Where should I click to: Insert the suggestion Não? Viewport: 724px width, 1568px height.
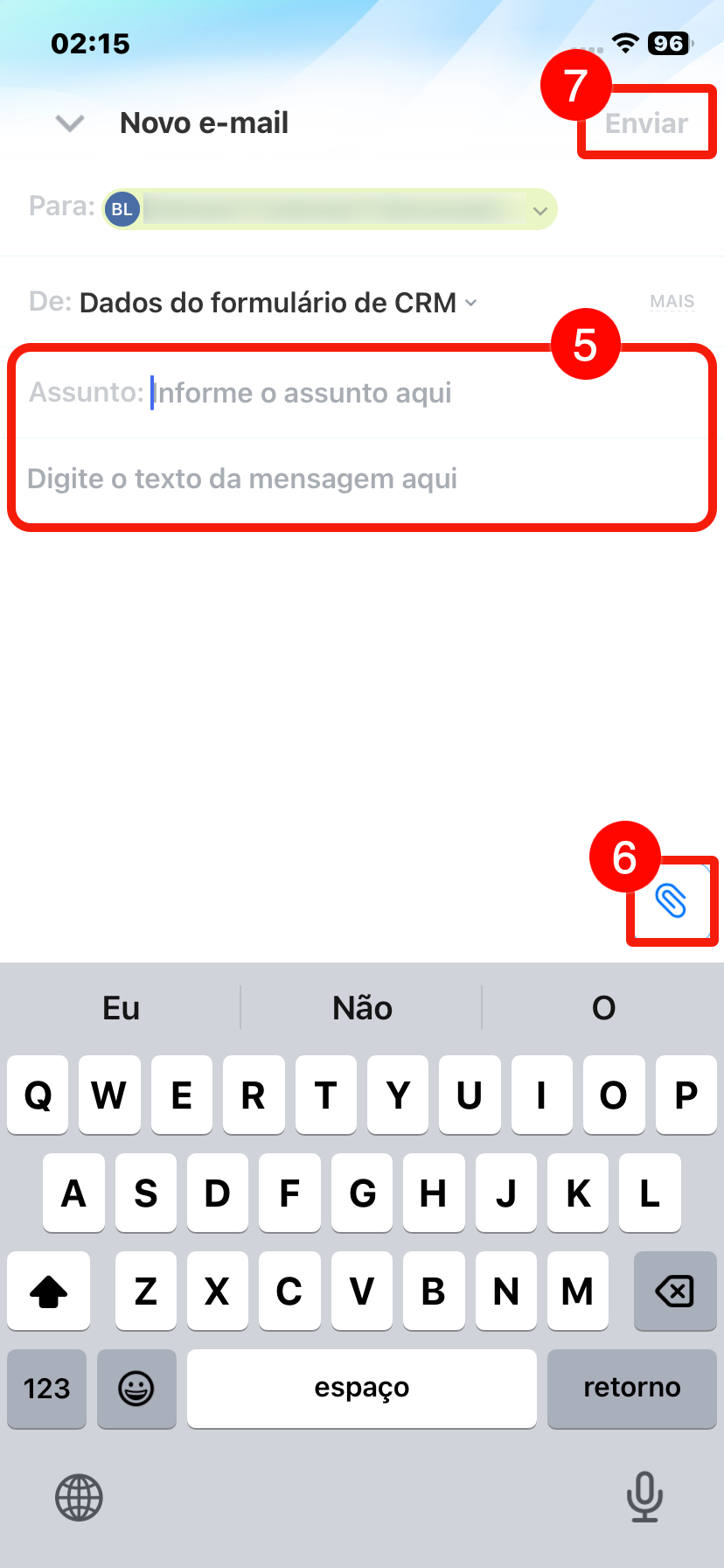click(362, 1008)
